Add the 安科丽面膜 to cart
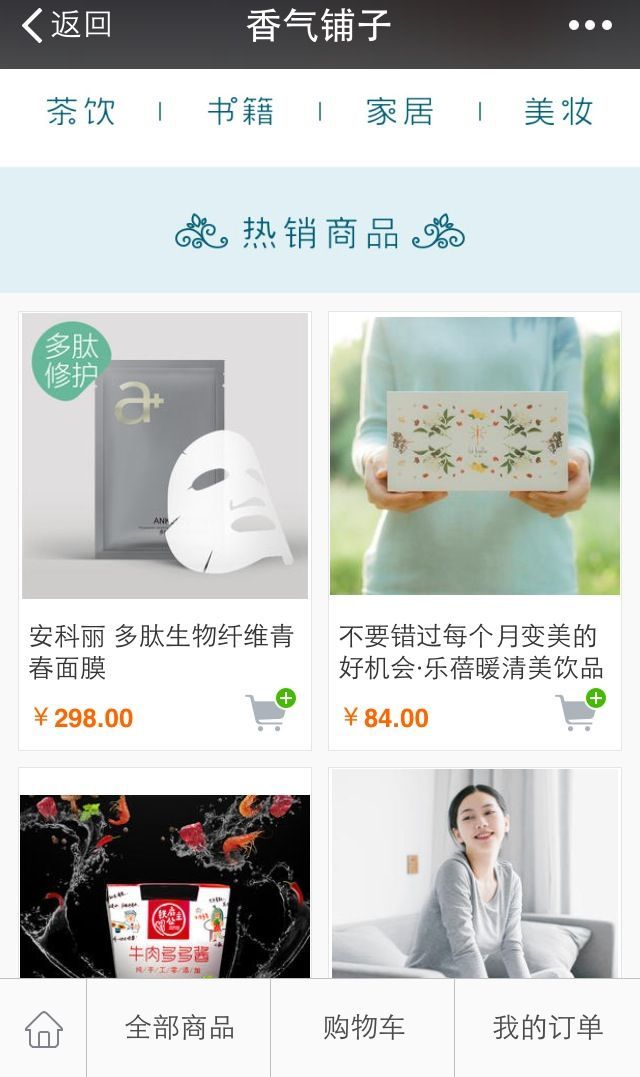 [270, 711]
